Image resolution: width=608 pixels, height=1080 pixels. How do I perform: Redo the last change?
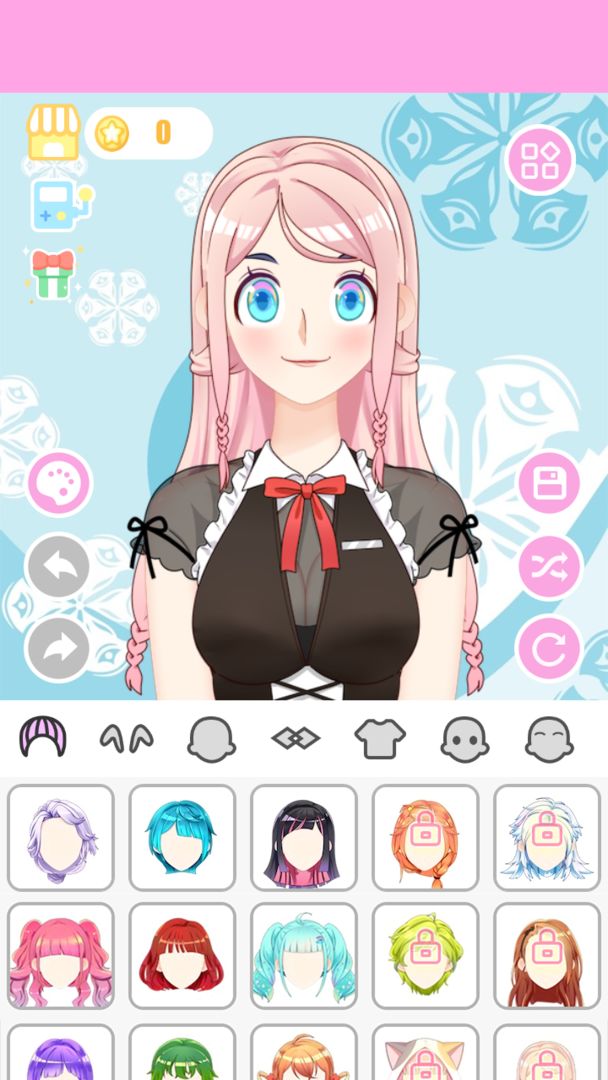[x=59, y=649]
